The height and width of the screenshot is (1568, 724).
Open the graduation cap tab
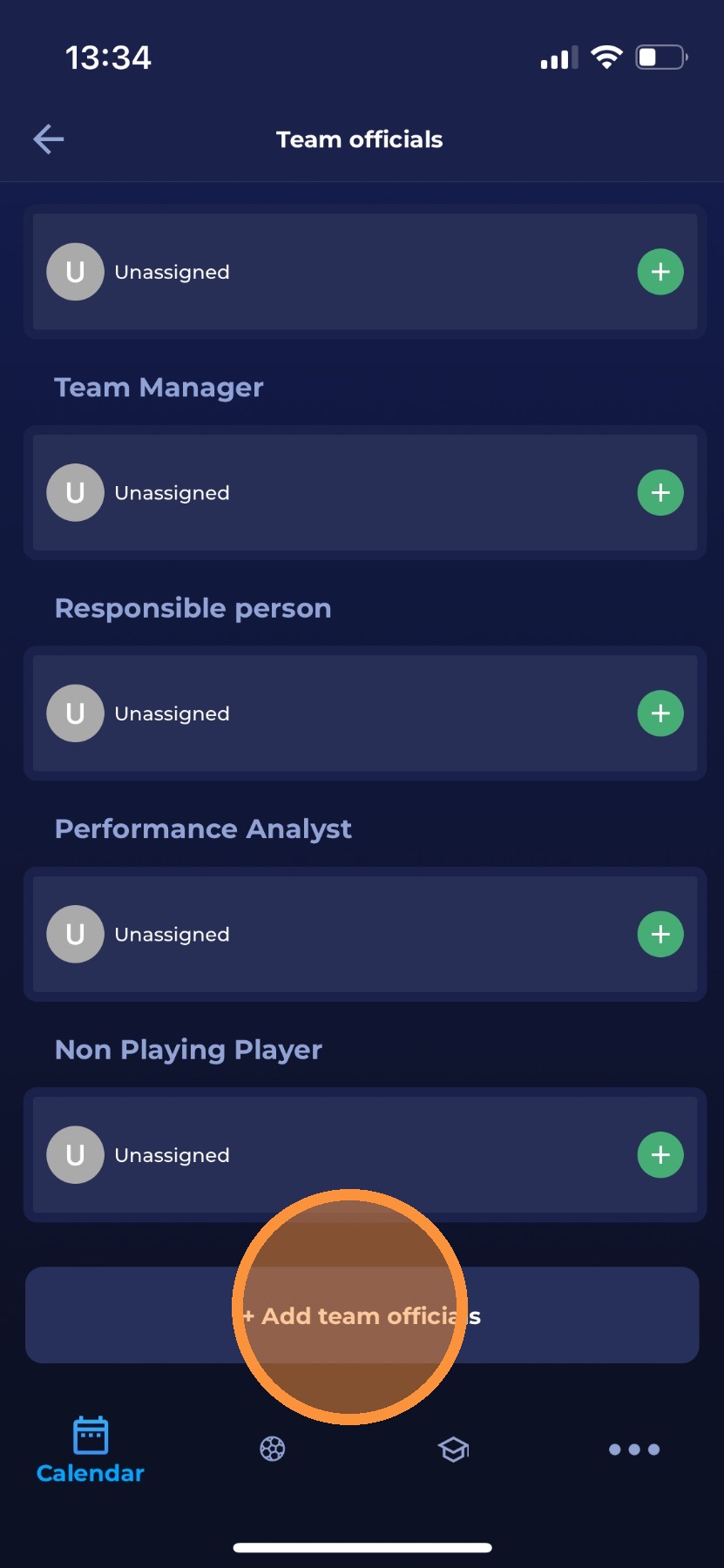[453, 1450]
